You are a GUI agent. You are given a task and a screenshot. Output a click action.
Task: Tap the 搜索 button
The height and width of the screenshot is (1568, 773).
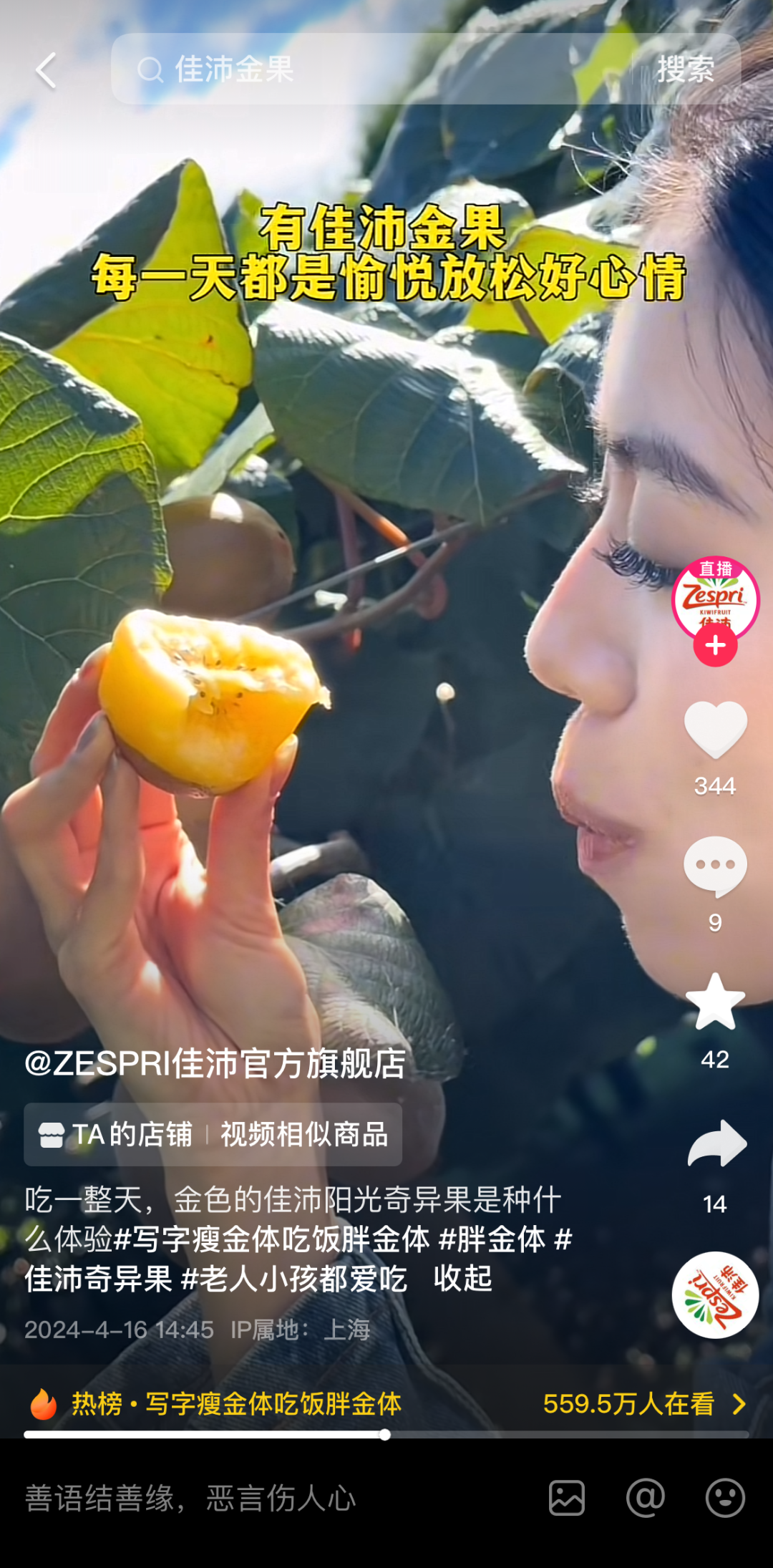[x=686, y=69]
